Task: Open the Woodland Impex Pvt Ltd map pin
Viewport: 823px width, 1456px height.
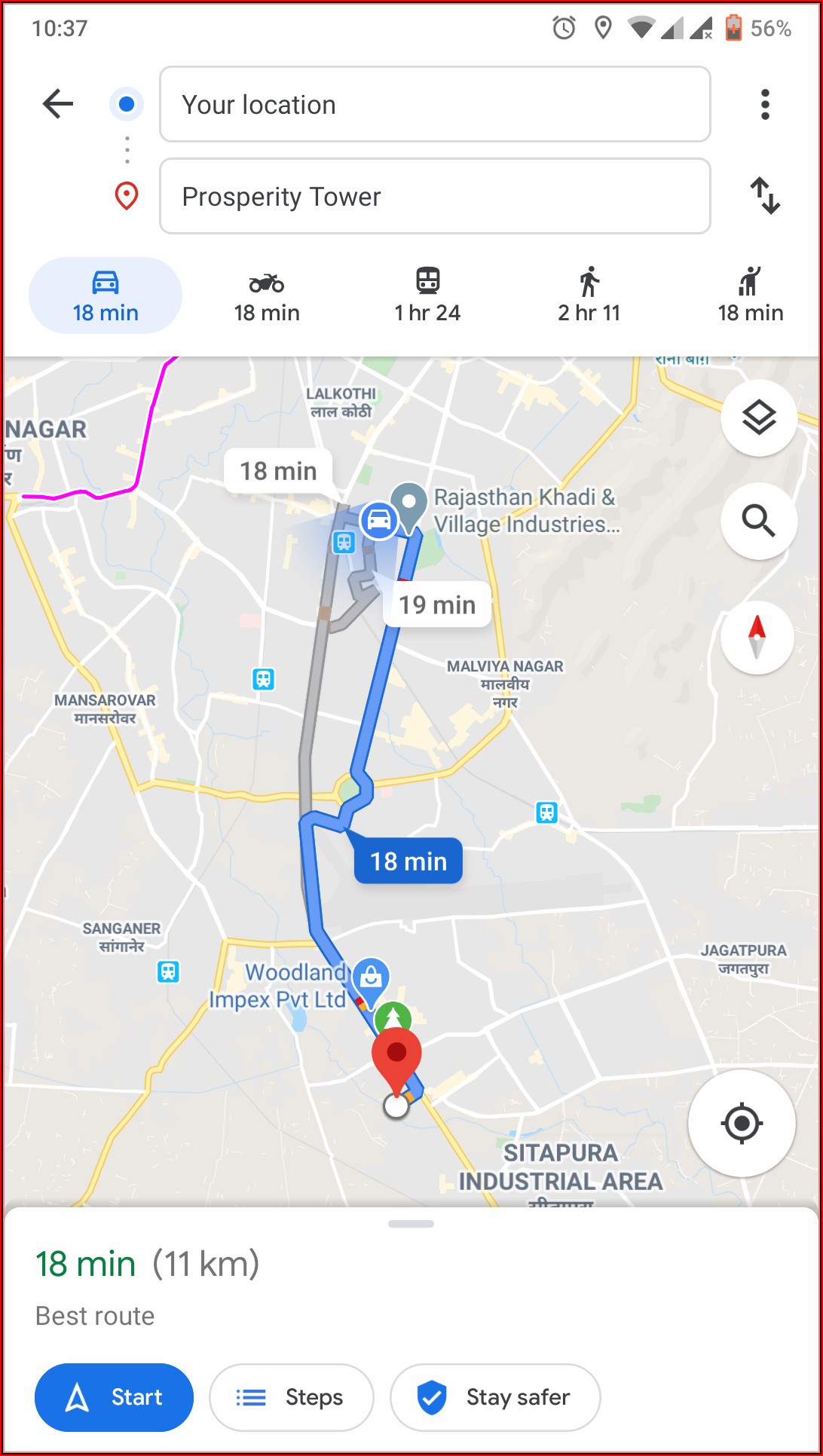Action: [x=370, y=977]
